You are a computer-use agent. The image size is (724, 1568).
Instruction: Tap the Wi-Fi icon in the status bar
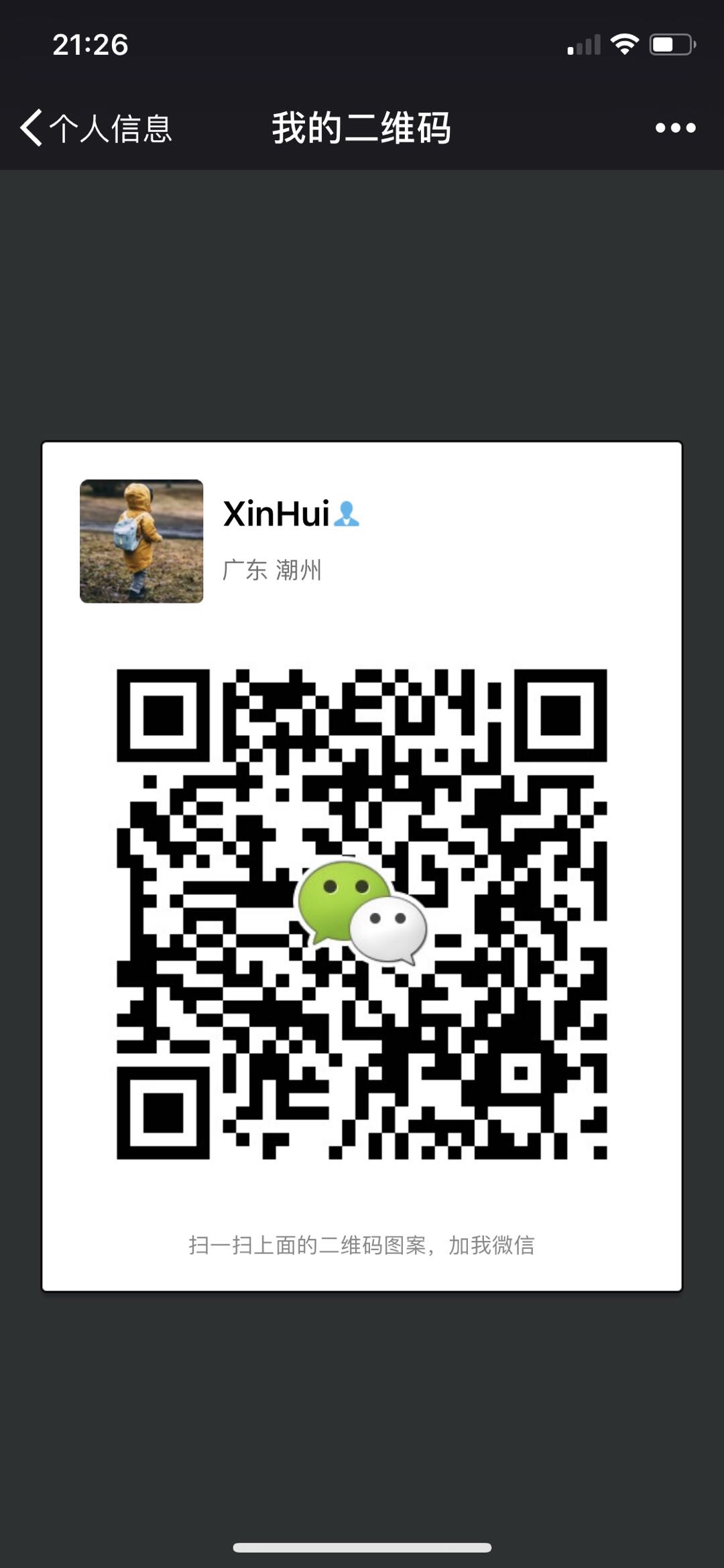625,44
